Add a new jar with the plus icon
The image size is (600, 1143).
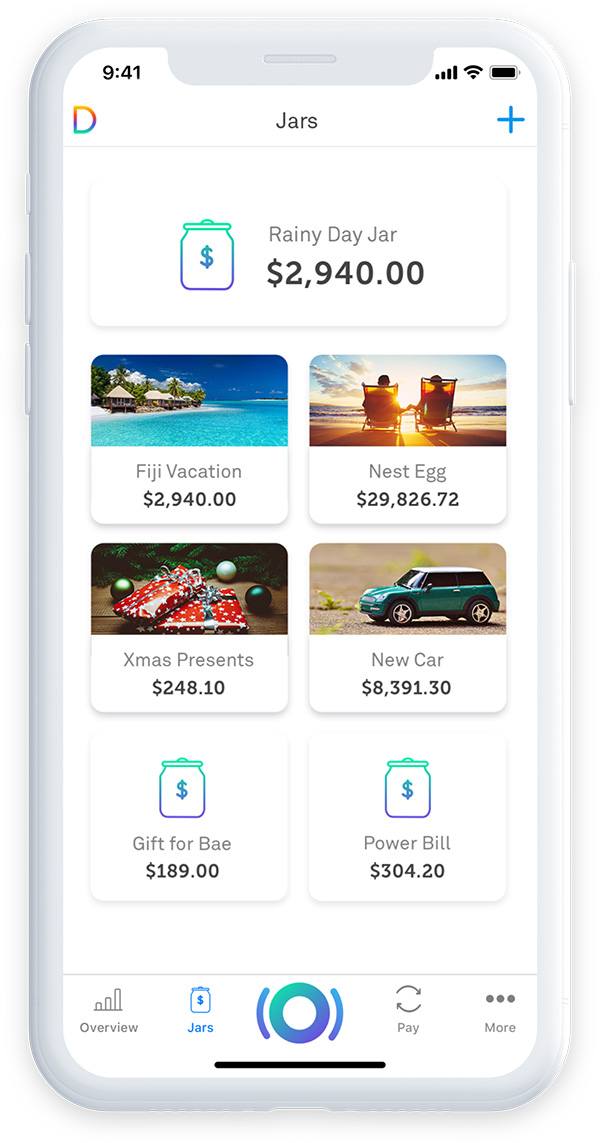(510, 121)
